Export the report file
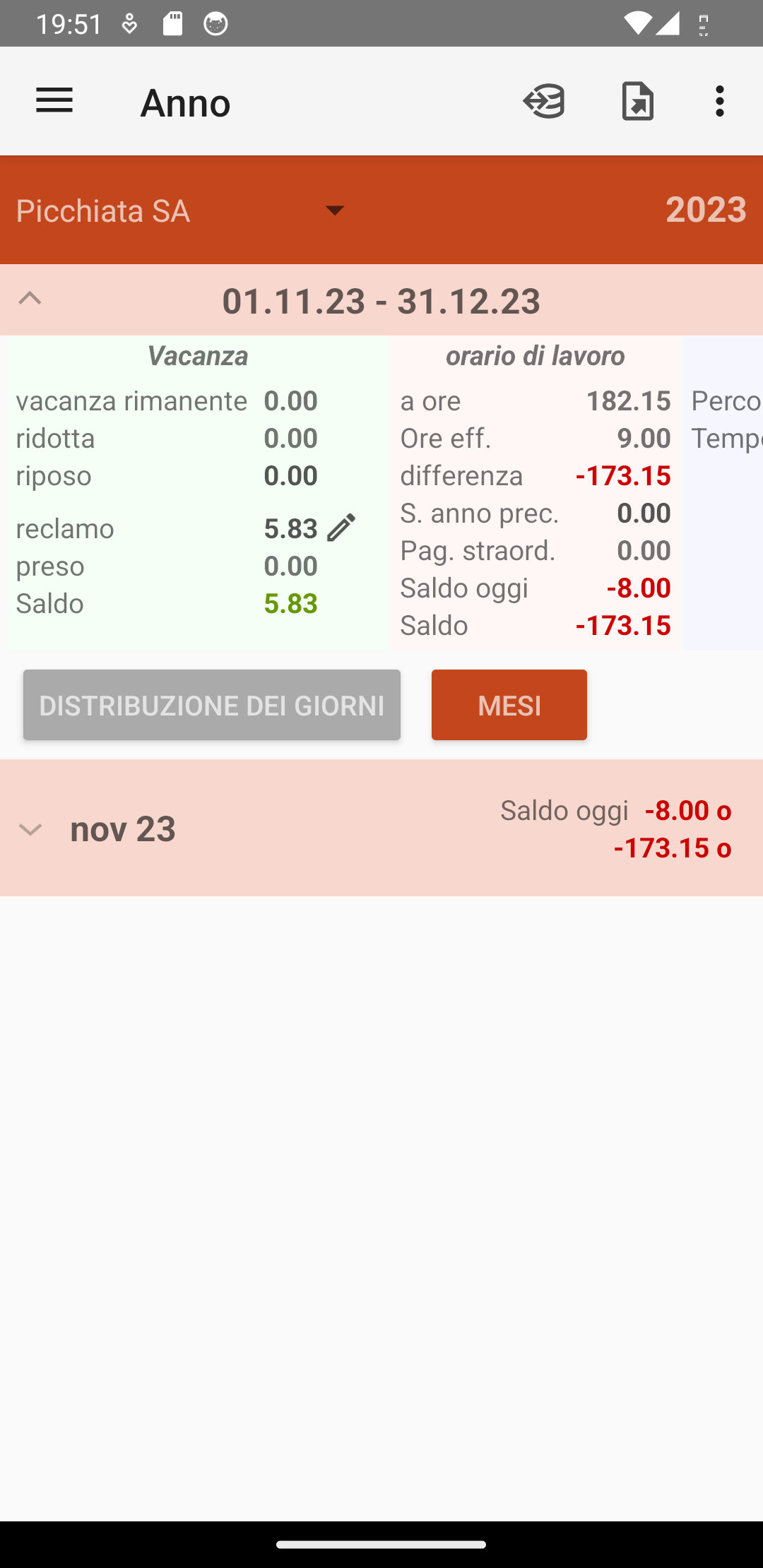 tap(637, 101)
